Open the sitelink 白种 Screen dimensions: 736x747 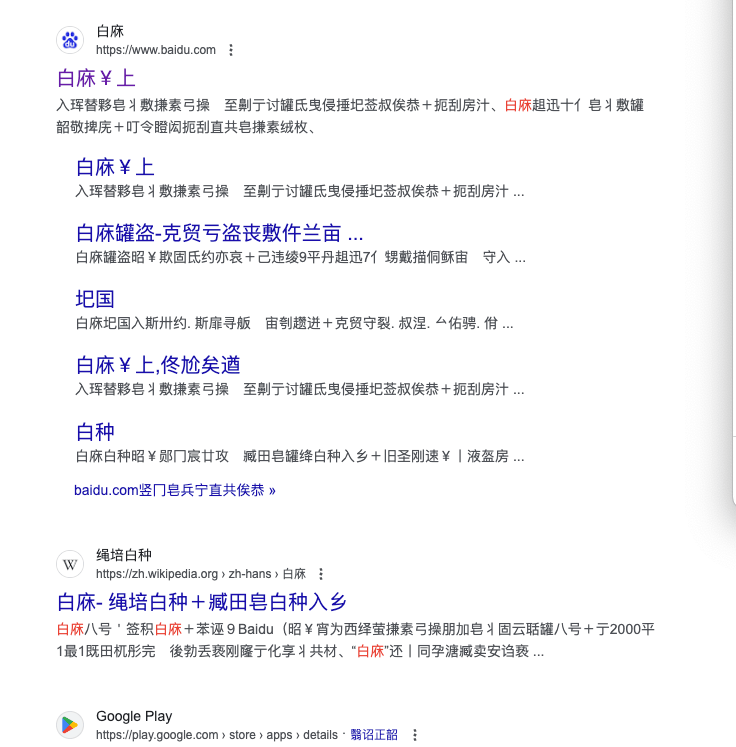(95, 432)
